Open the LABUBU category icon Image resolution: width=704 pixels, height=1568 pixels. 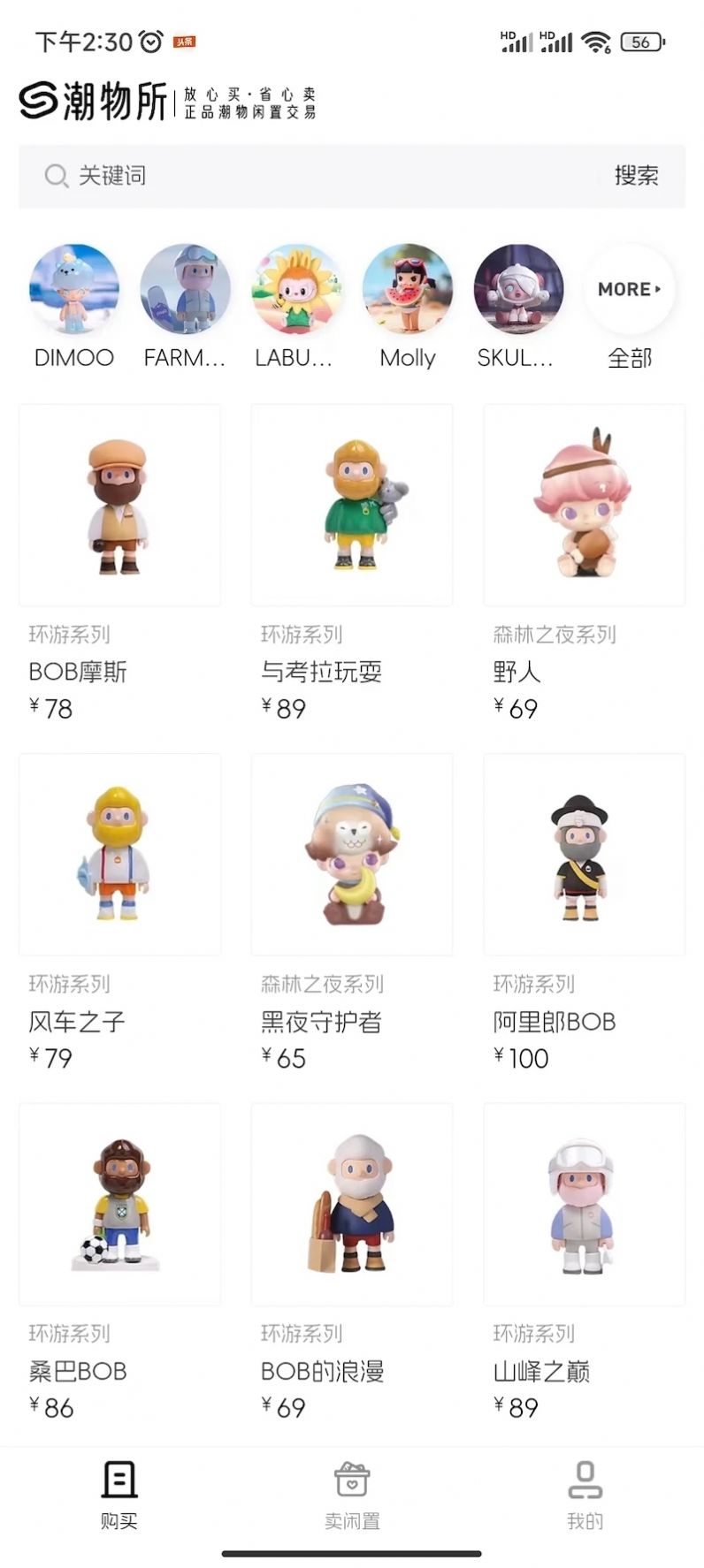click(x=296, y=289)
